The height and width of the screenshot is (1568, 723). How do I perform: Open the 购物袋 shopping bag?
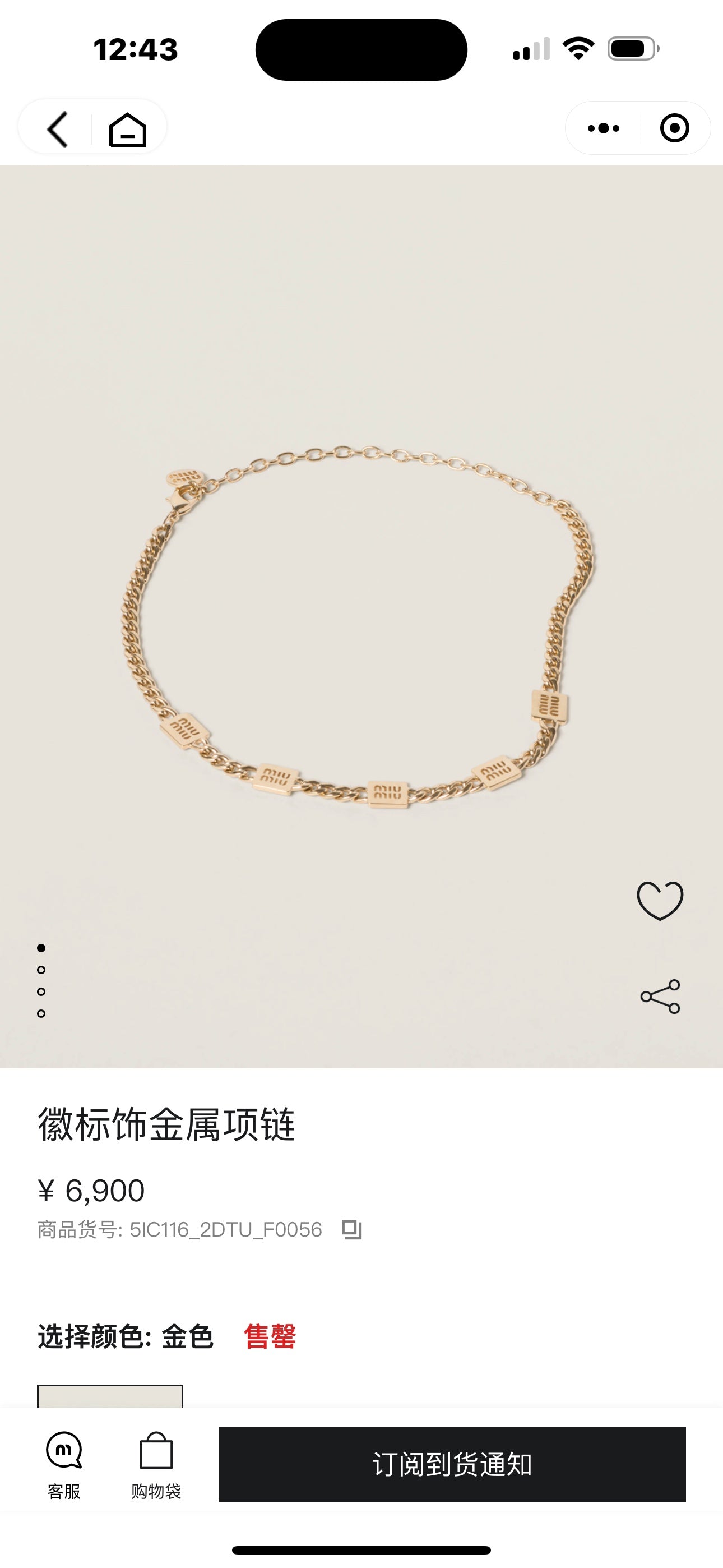pyautogui.click(x=156, y=1464)
